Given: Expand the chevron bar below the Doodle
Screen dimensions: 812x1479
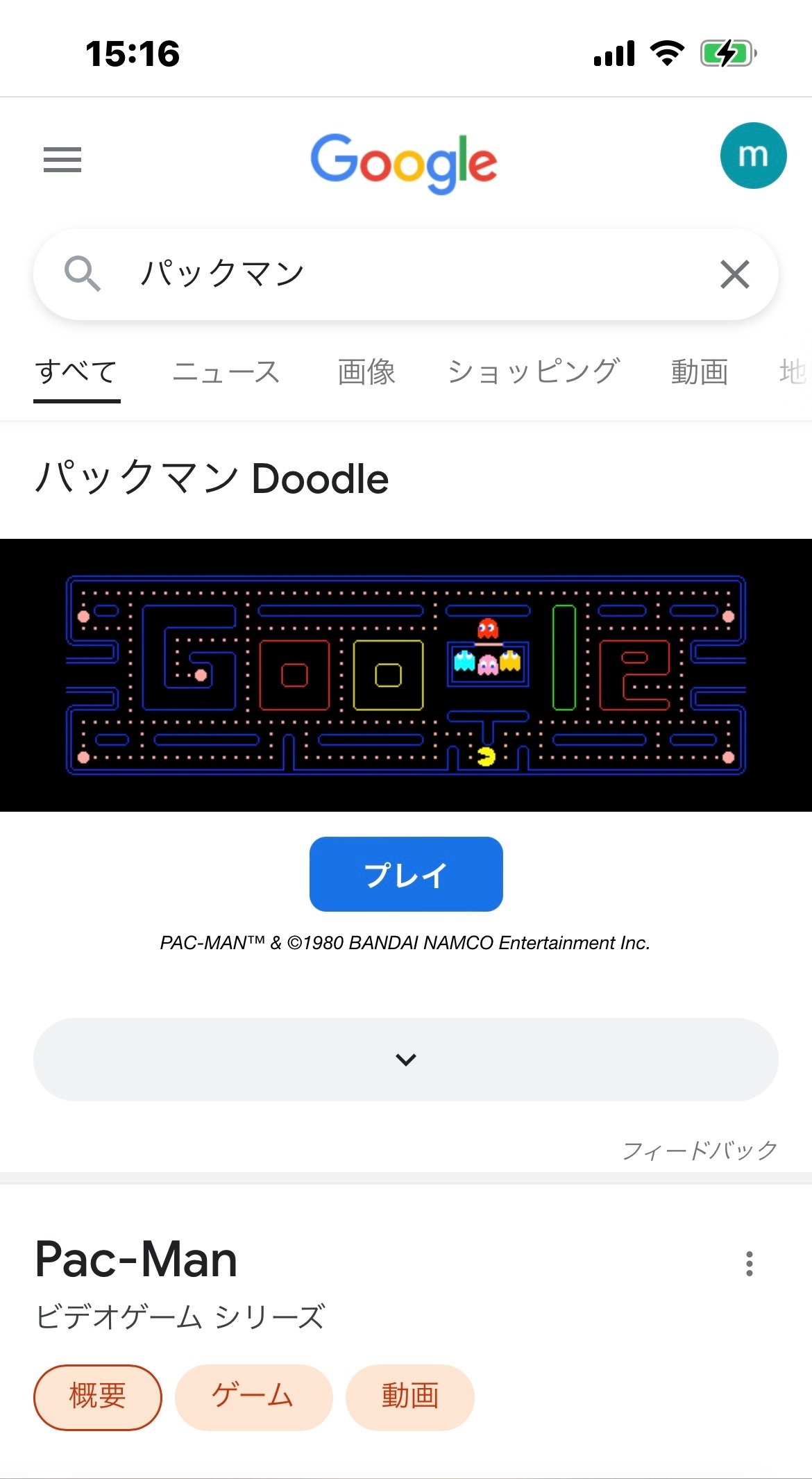Looking at the screenshot, I should 406,1060.
